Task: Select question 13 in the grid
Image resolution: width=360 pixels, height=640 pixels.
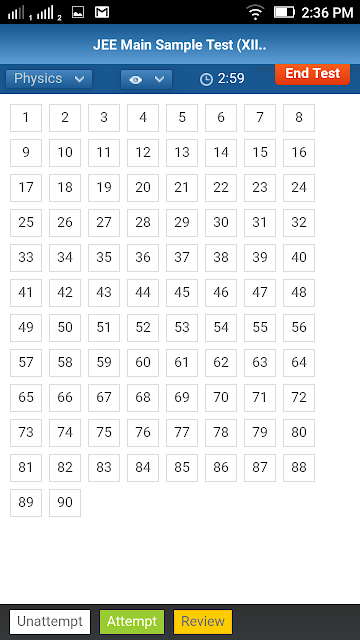Action: pyautogui.click(x=182, y=153)
